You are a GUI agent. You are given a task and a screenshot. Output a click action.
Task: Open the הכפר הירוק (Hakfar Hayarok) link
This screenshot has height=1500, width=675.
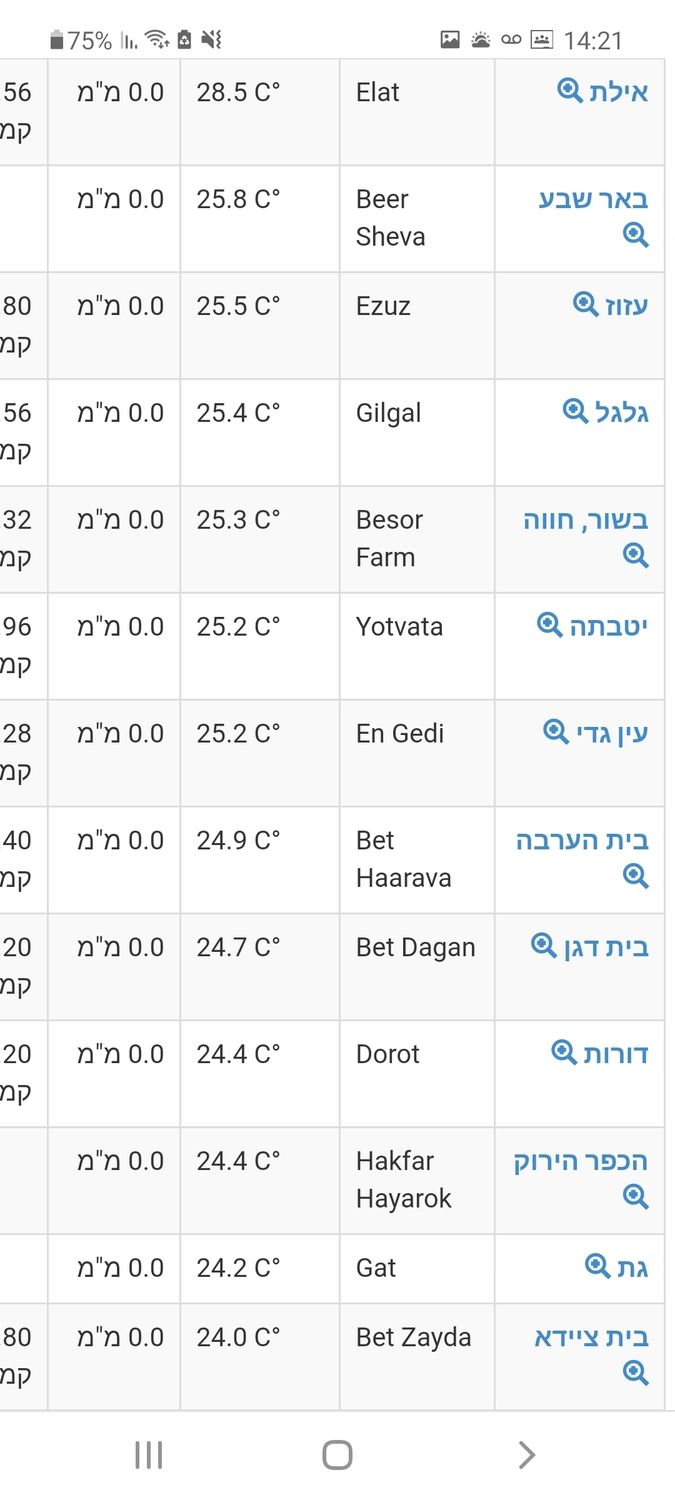tap(581, 1161)
